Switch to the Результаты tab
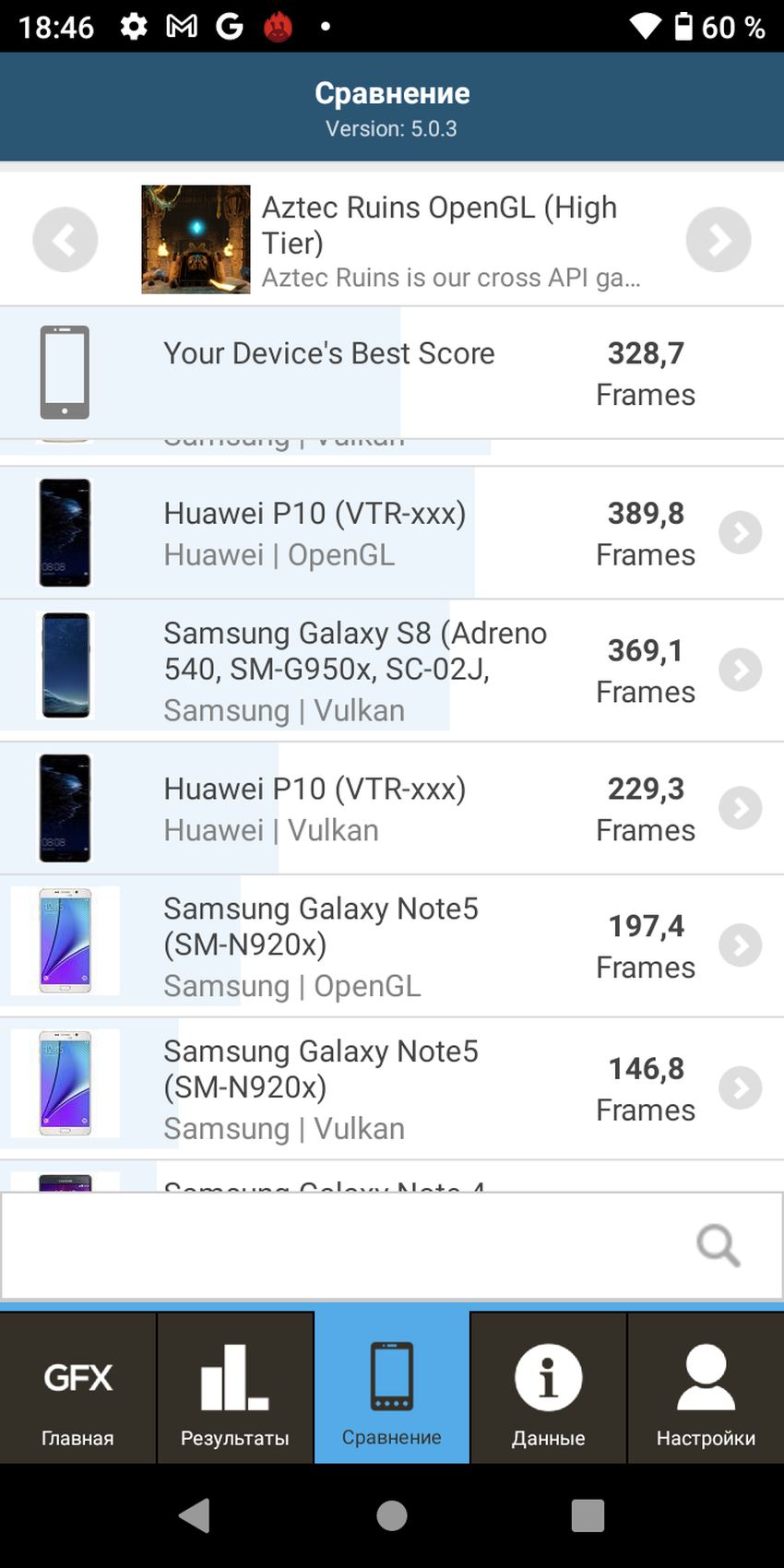784x1568 pixels. click(x=235, y=1388)
